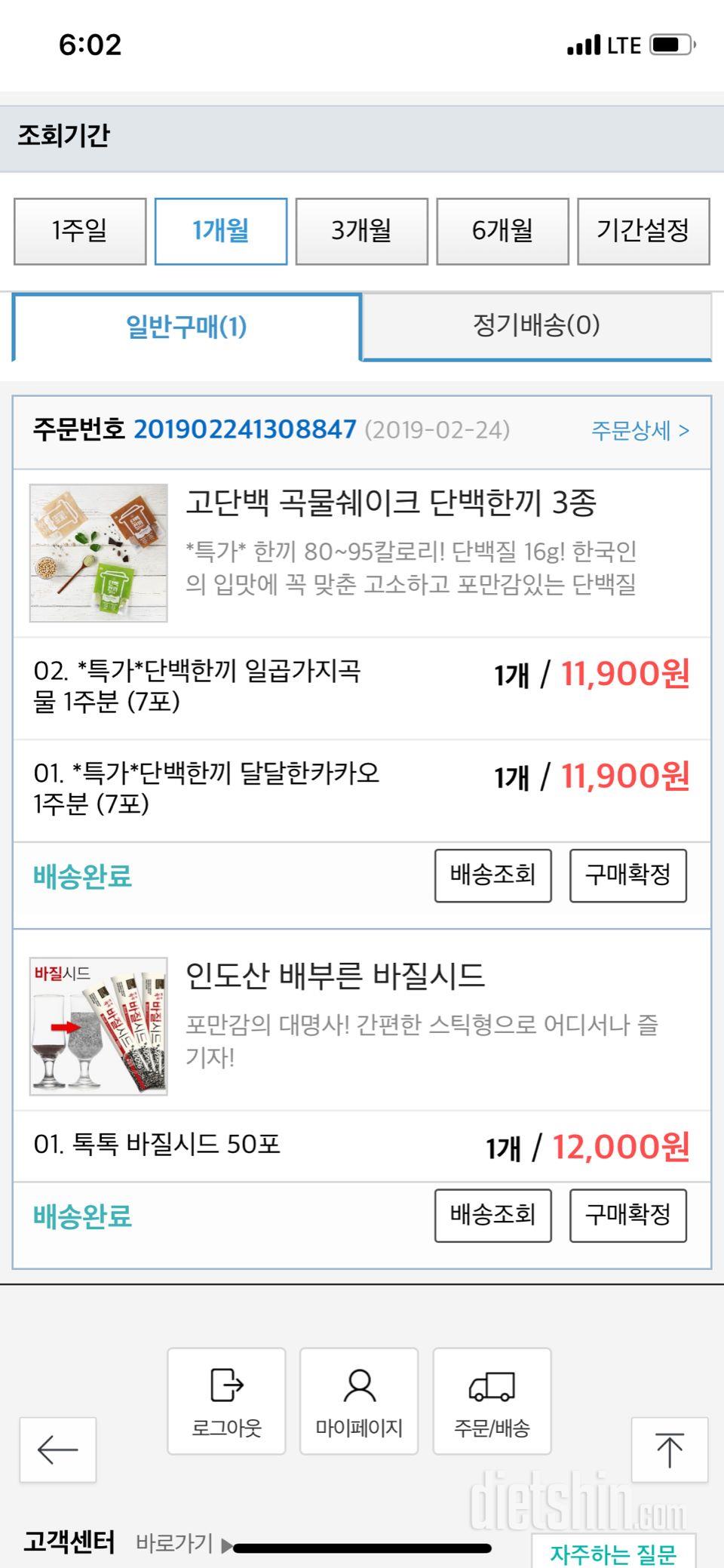Select the 6개월 period filter
This screenshot has height=1568, width=724.
(x=502, y=232)
